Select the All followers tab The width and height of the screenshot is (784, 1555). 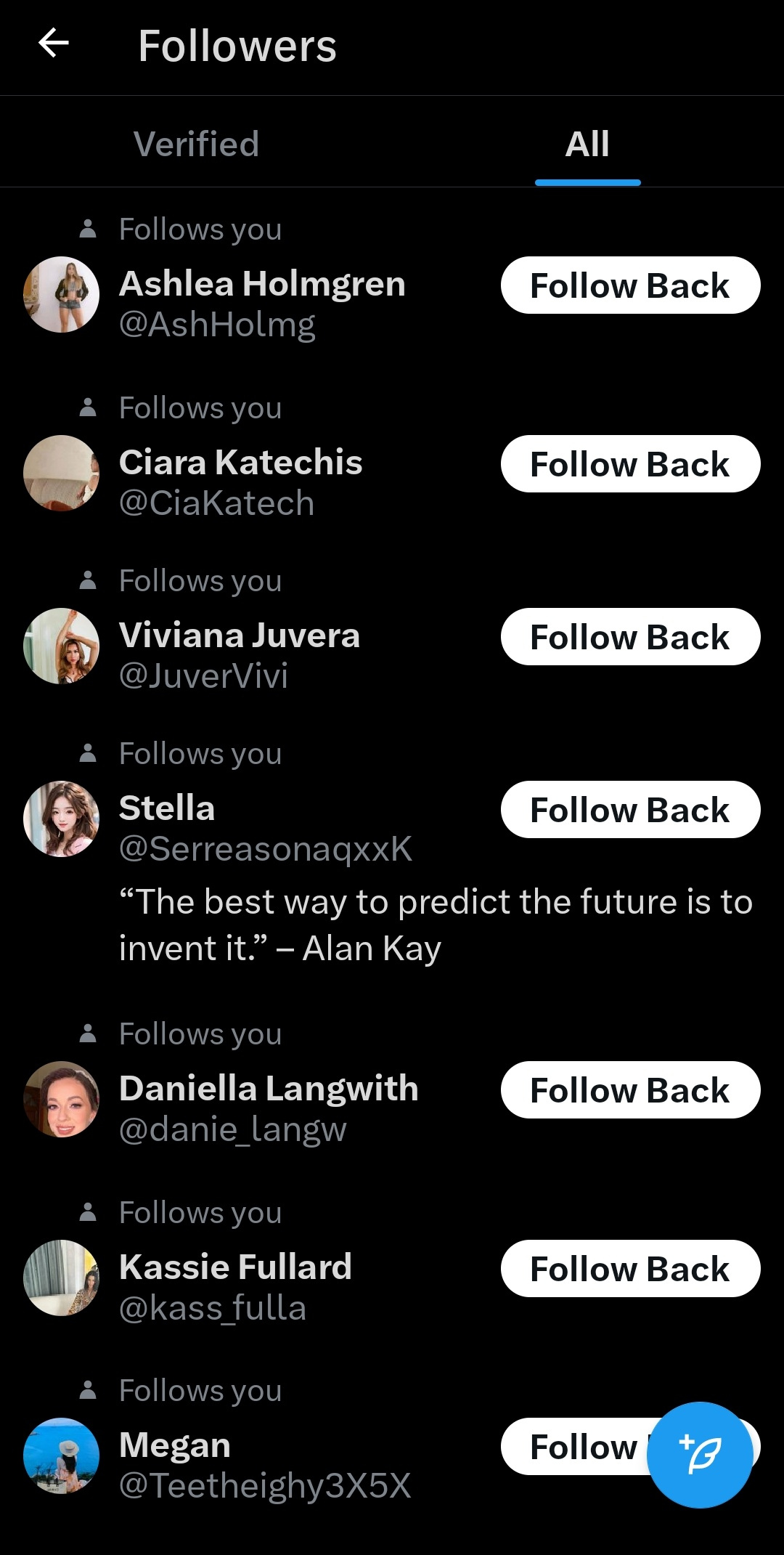[587, 143]
